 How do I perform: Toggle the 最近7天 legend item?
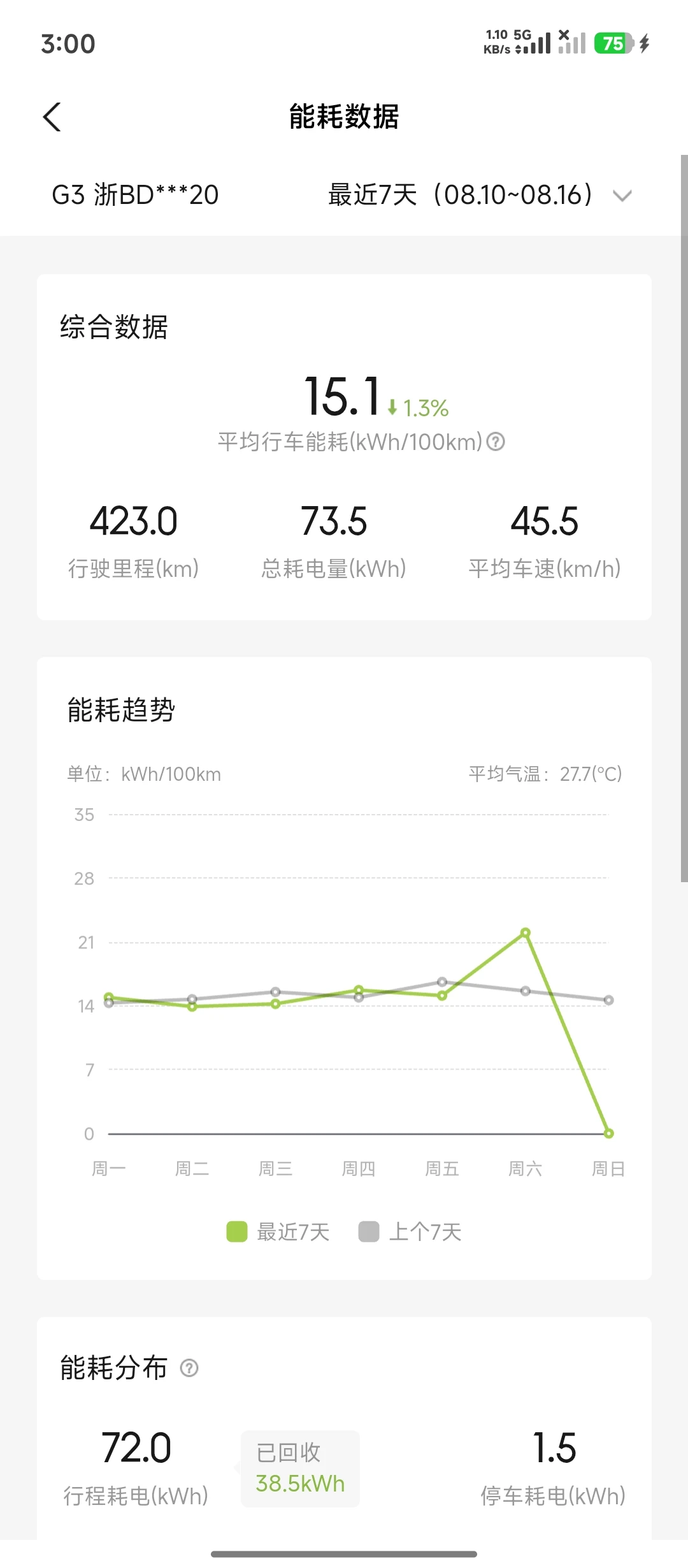click(278, 1232)
